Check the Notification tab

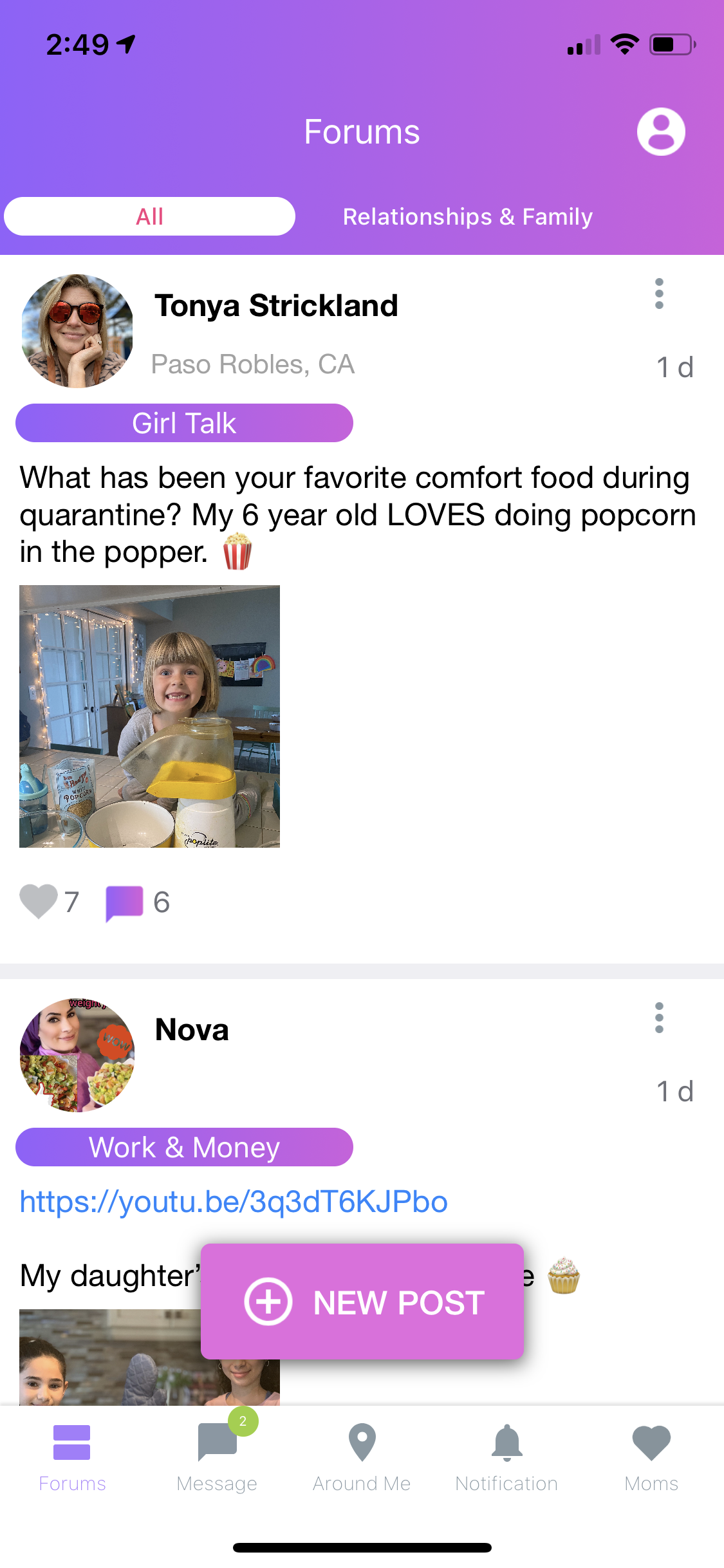(506, 1456)
